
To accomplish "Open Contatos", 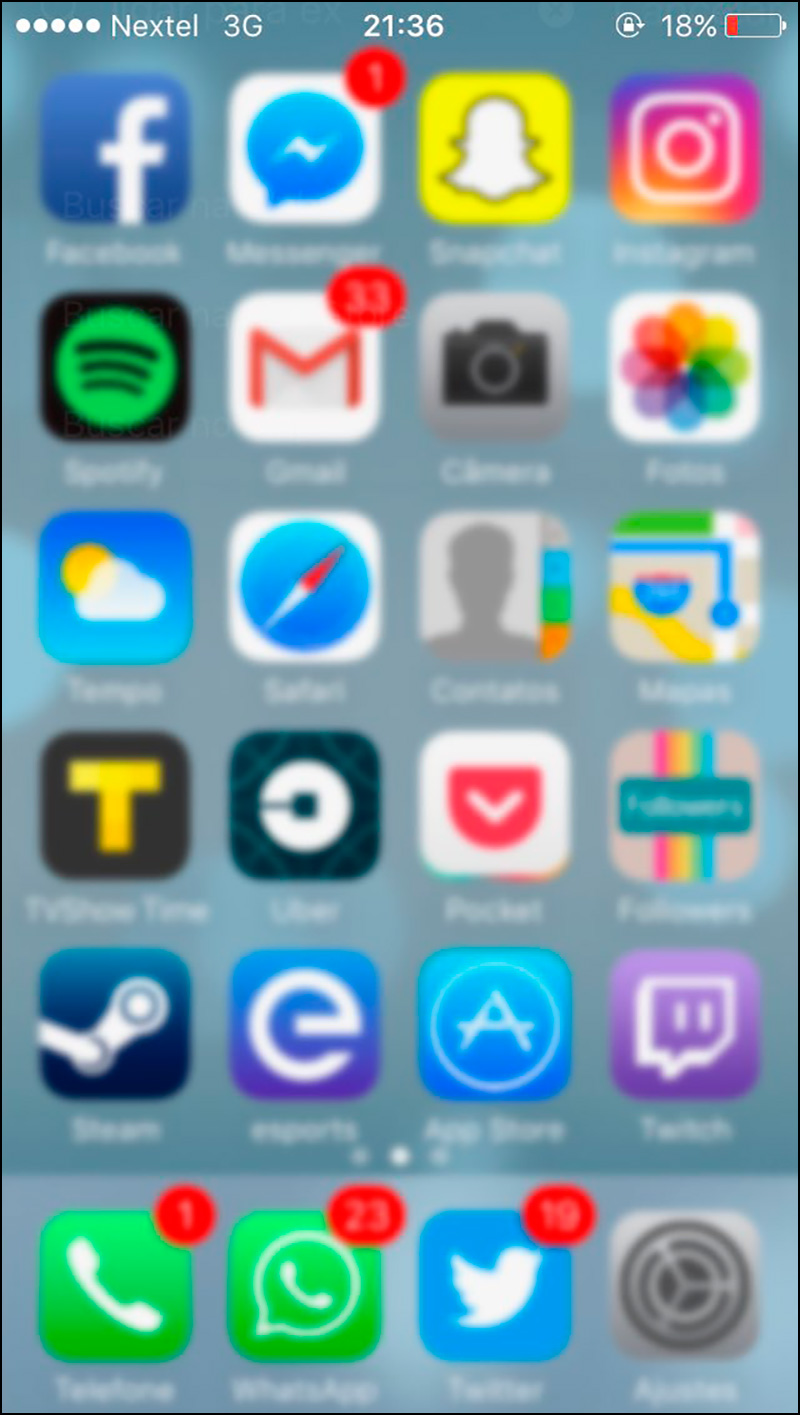I will (495, 587).
